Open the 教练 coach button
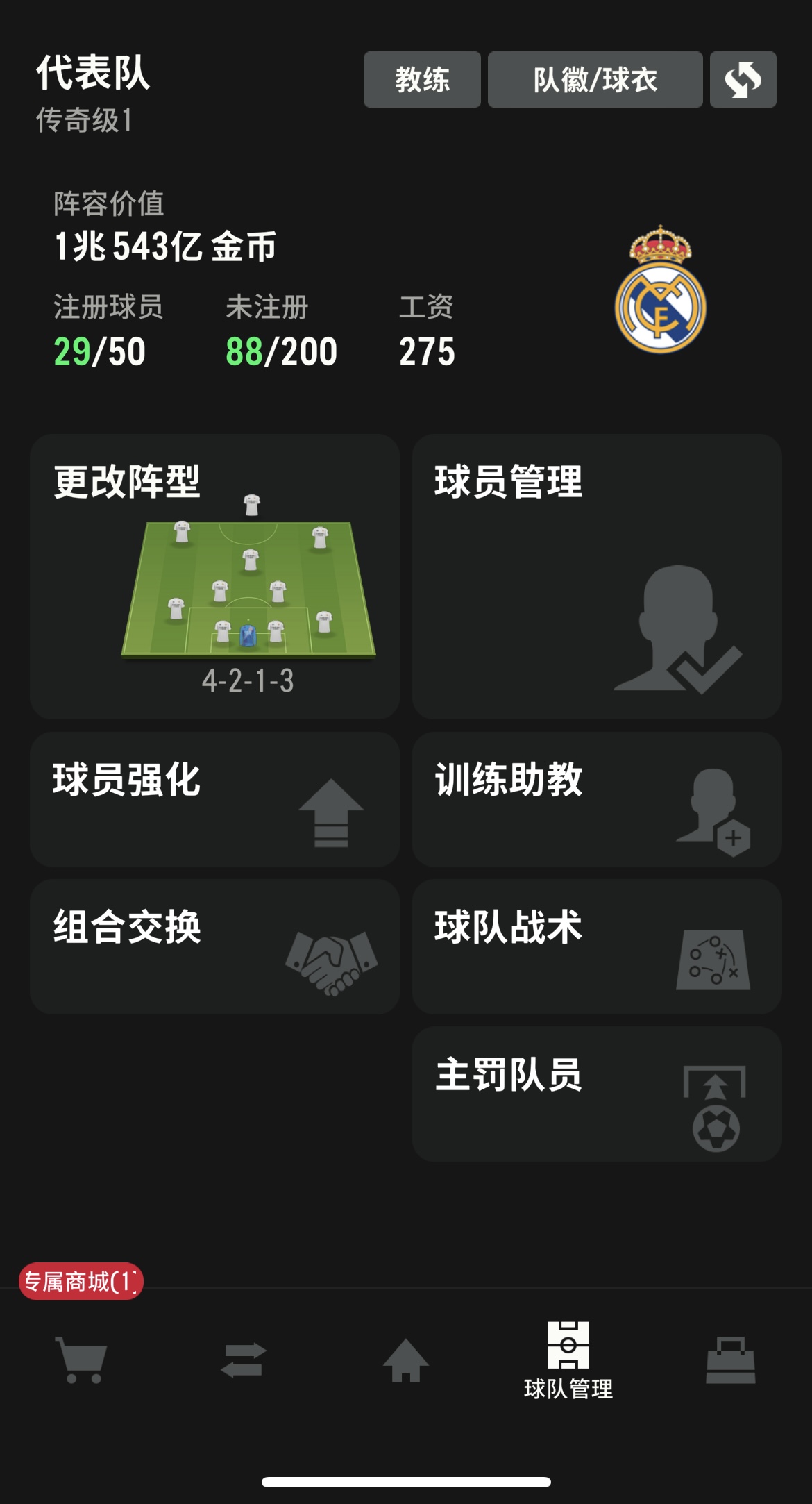The width and height of the screenshot is (812, 1504). pyautogui.click(x=422, y=79)
